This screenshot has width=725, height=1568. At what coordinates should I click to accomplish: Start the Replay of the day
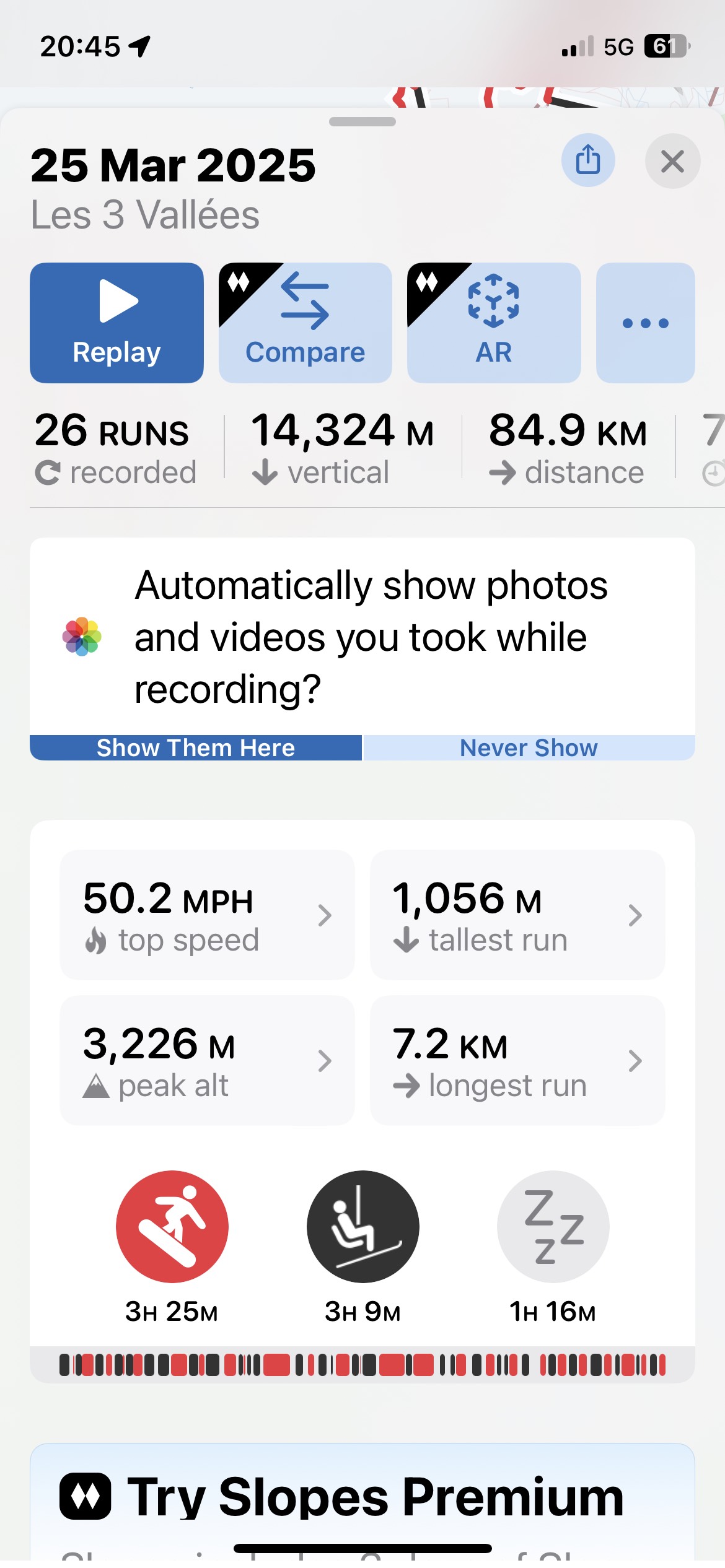117,323
